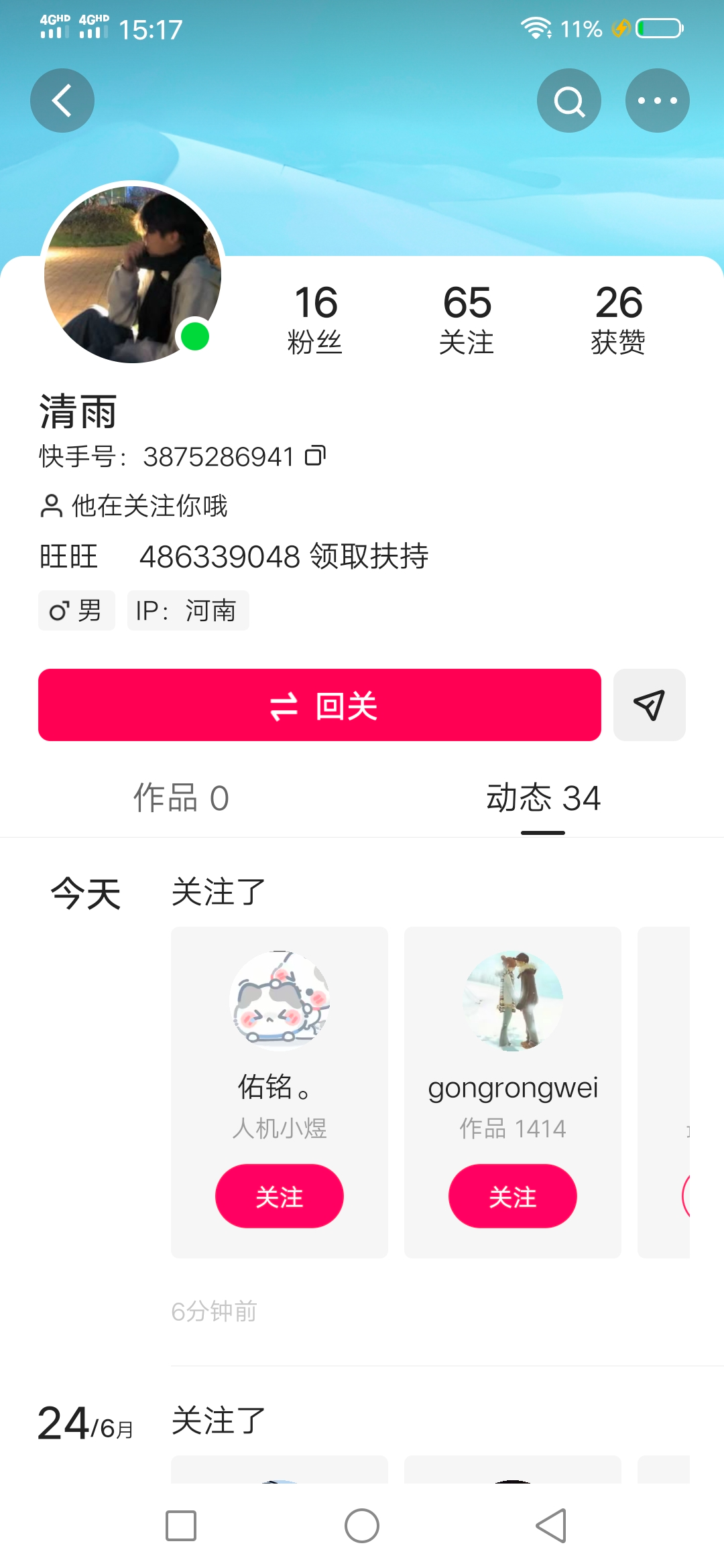
Task: Select the 动态 34 tab
Action: point(543,798)
